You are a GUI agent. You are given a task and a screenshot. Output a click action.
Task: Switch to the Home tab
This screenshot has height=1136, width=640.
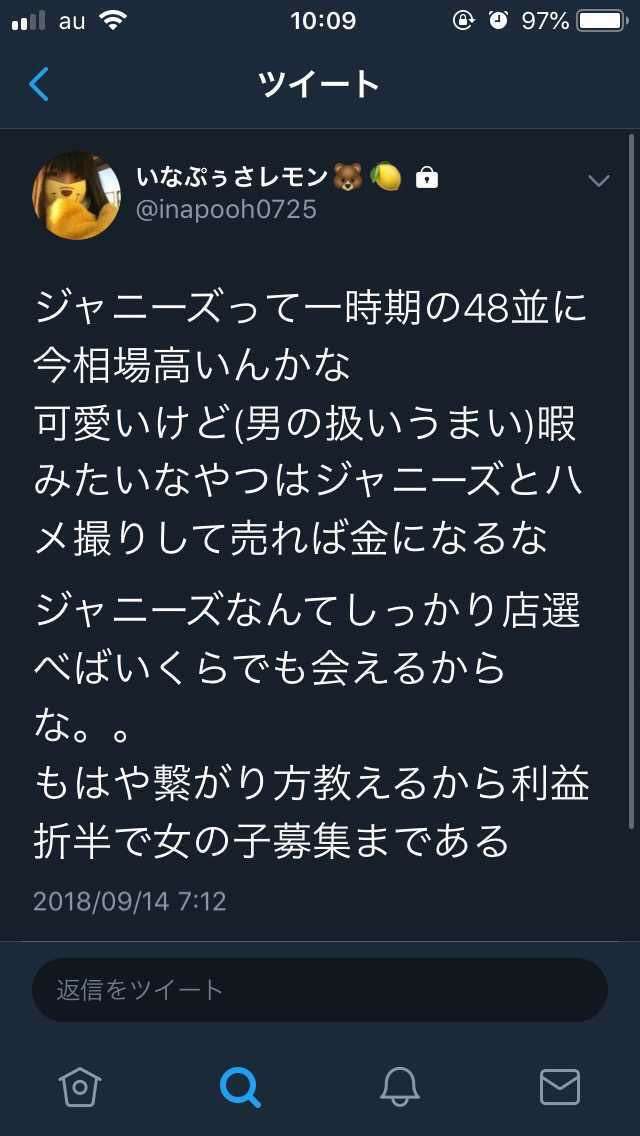80,1085
